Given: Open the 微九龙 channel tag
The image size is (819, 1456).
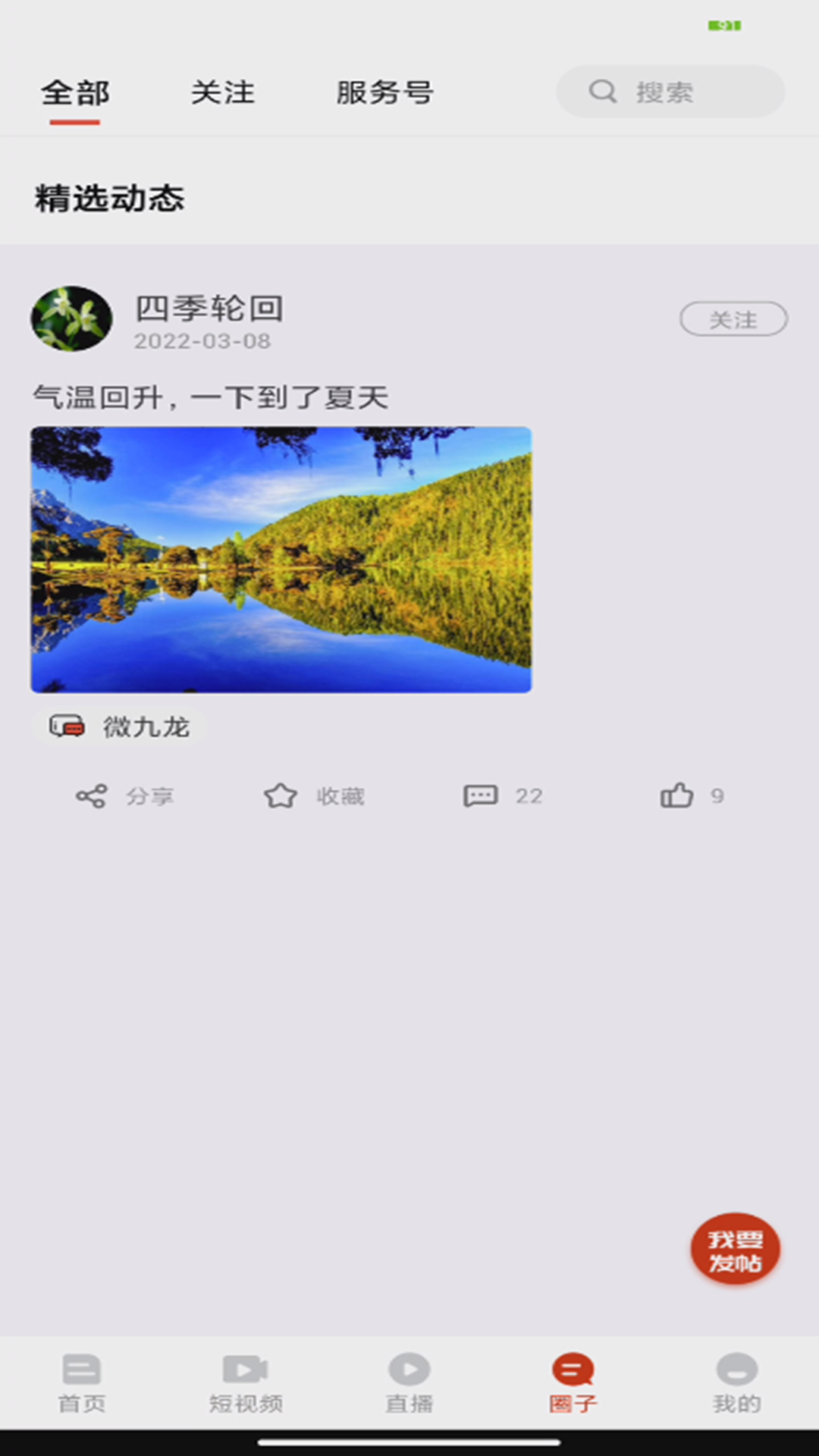Looking at the screenshot, I should (x=121, y=726).
